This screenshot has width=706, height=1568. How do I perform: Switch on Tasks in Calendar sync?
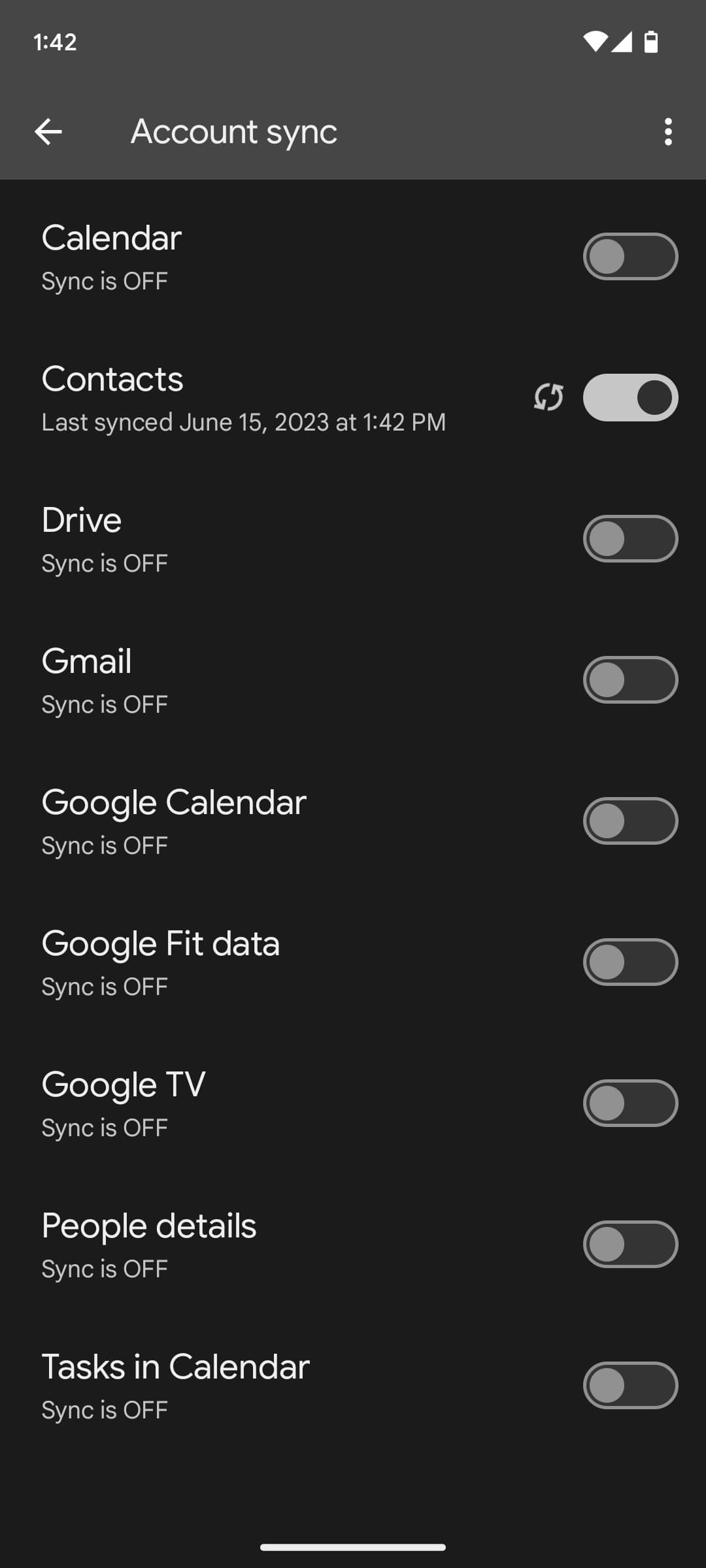point(630,1385)
